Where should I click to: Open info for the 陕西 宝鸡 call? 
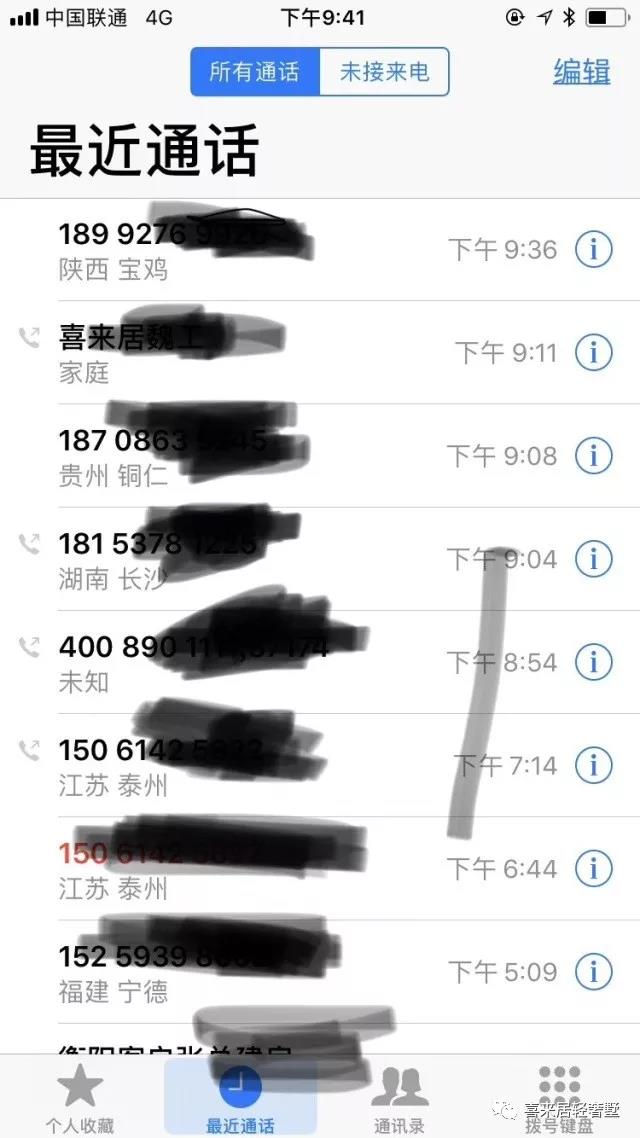point(594,250)
